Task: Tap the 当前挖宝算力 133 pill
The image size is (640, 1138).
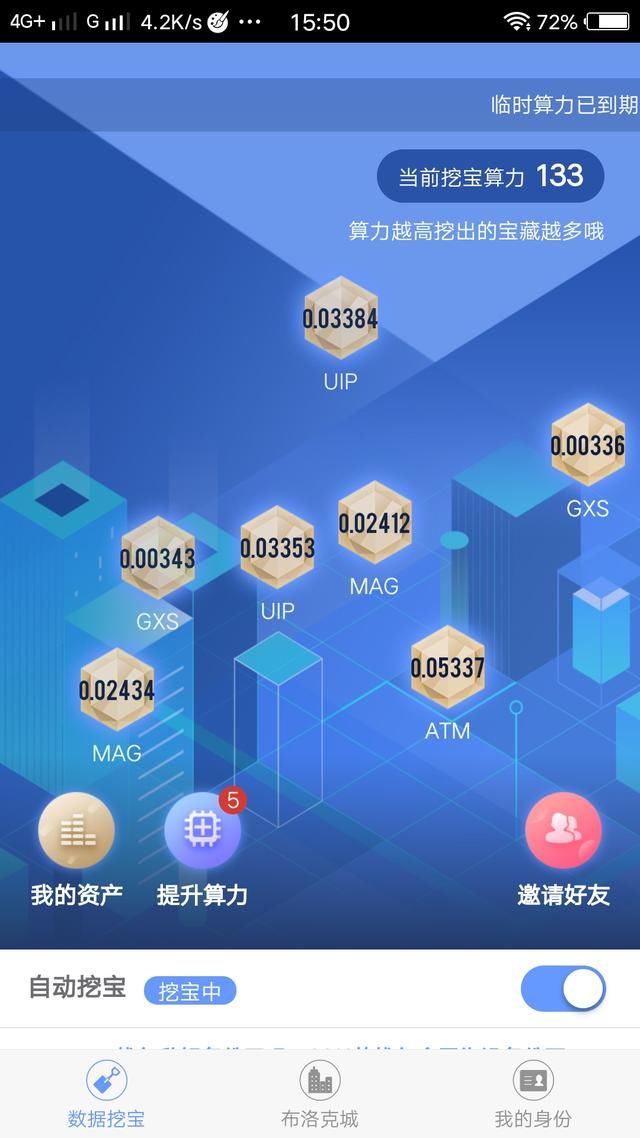Action: (x=490, y=177)
